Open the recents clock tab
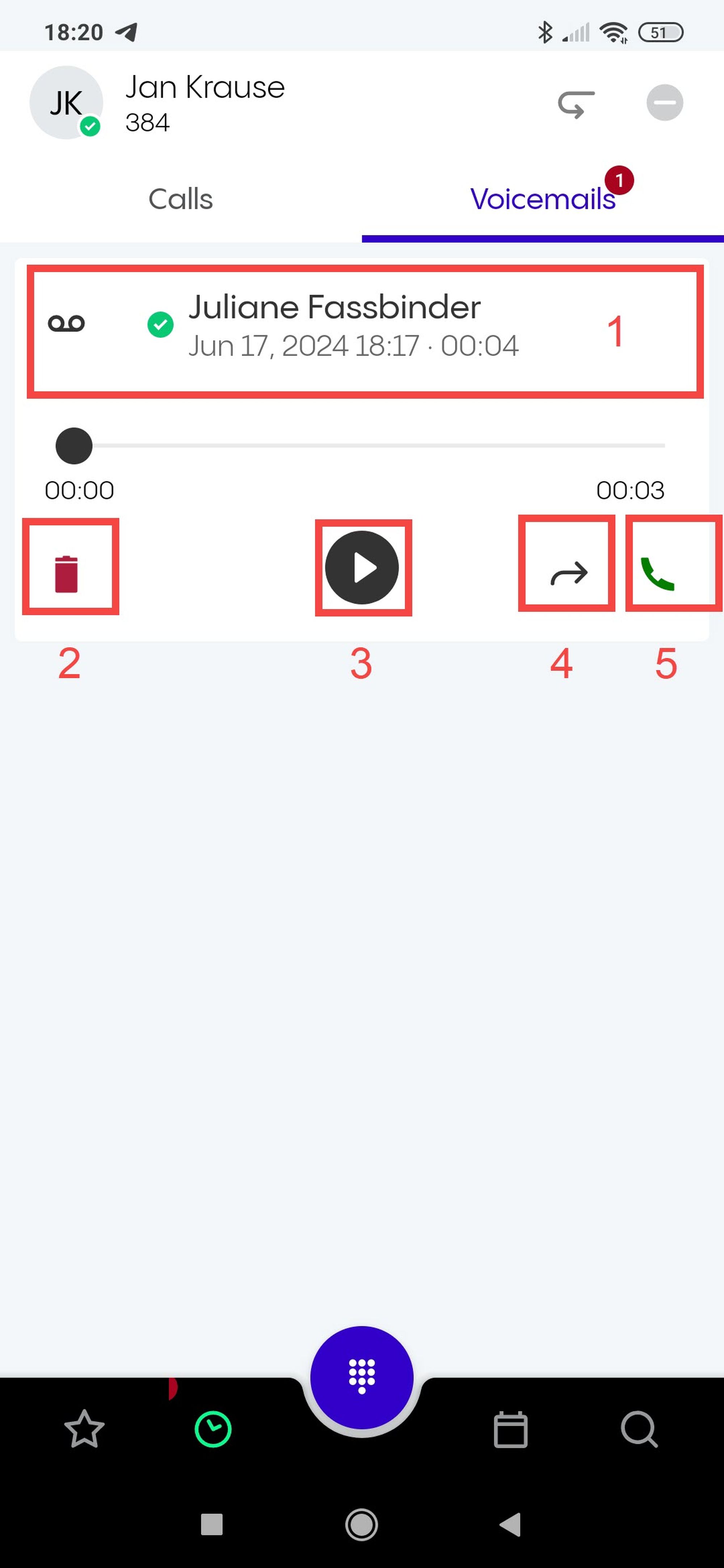 pos(212,1429)
